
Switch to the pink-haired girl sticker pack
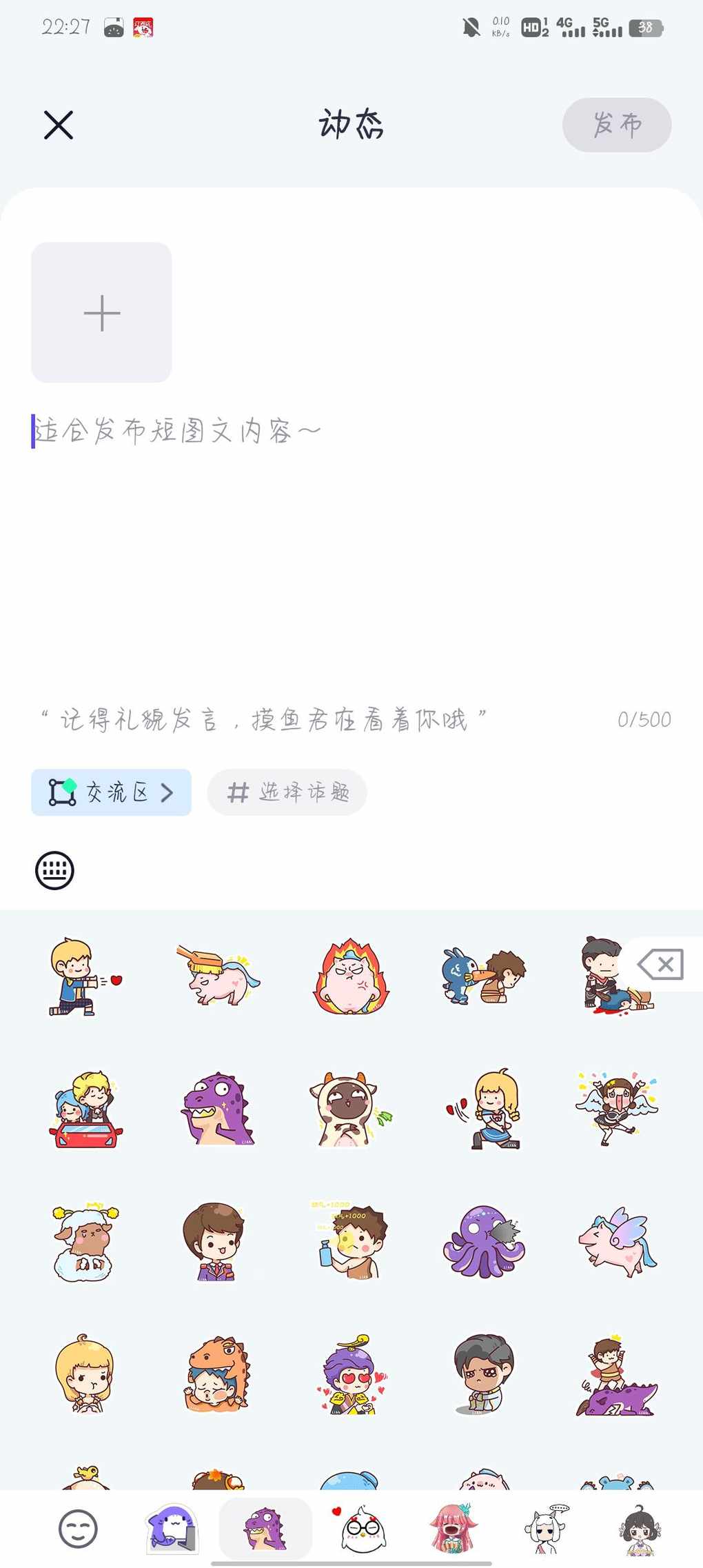[x=453, y=1529]
